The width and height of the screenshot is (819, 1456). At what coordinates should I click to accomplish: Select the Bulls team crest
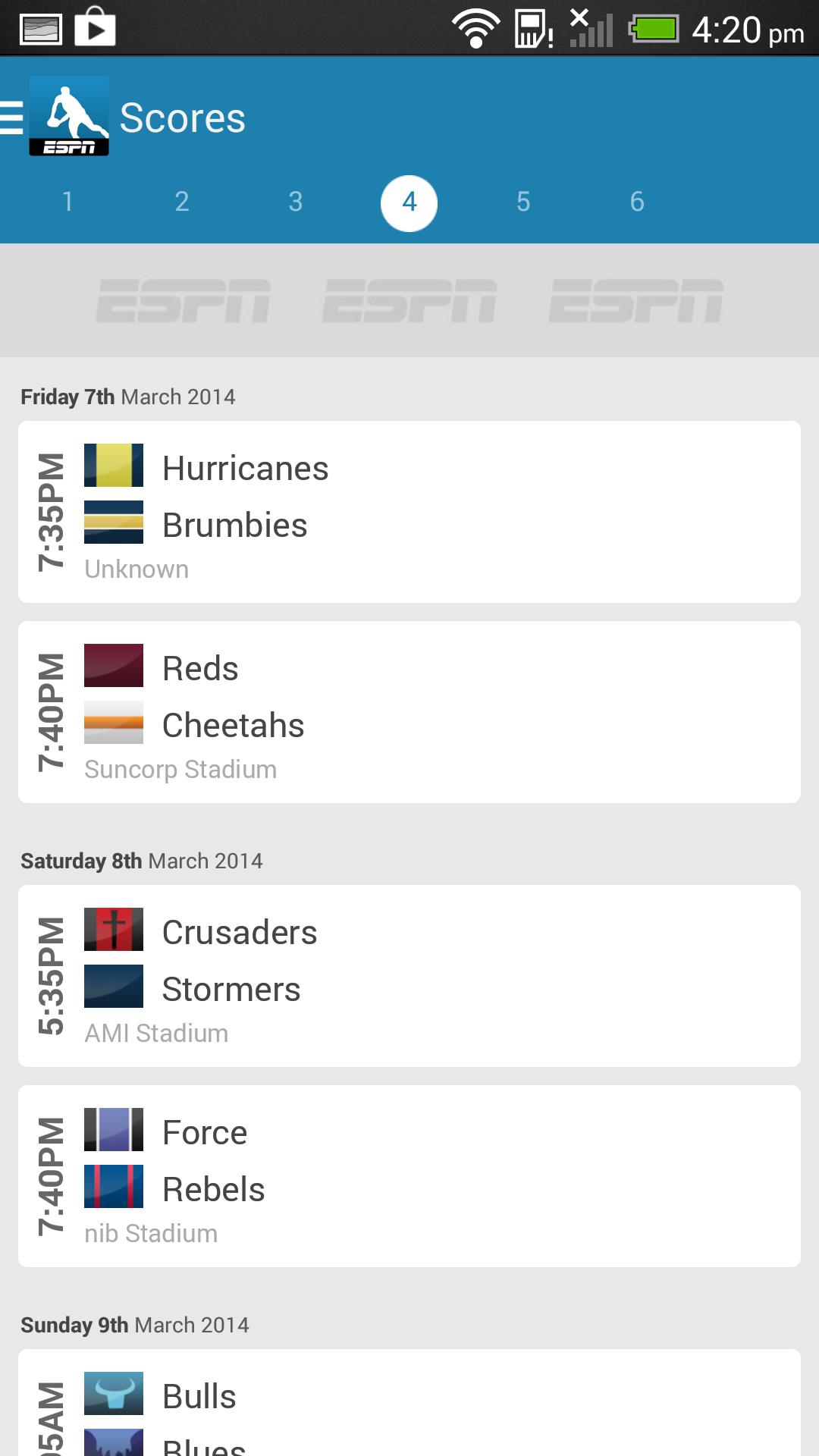tap(114, 1395)
